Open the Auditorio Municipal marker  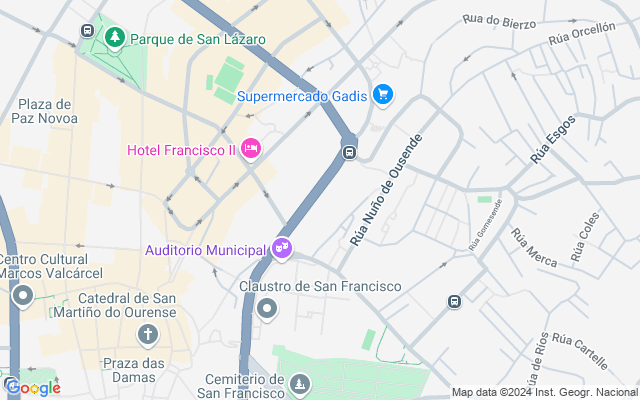click(282, 247)
